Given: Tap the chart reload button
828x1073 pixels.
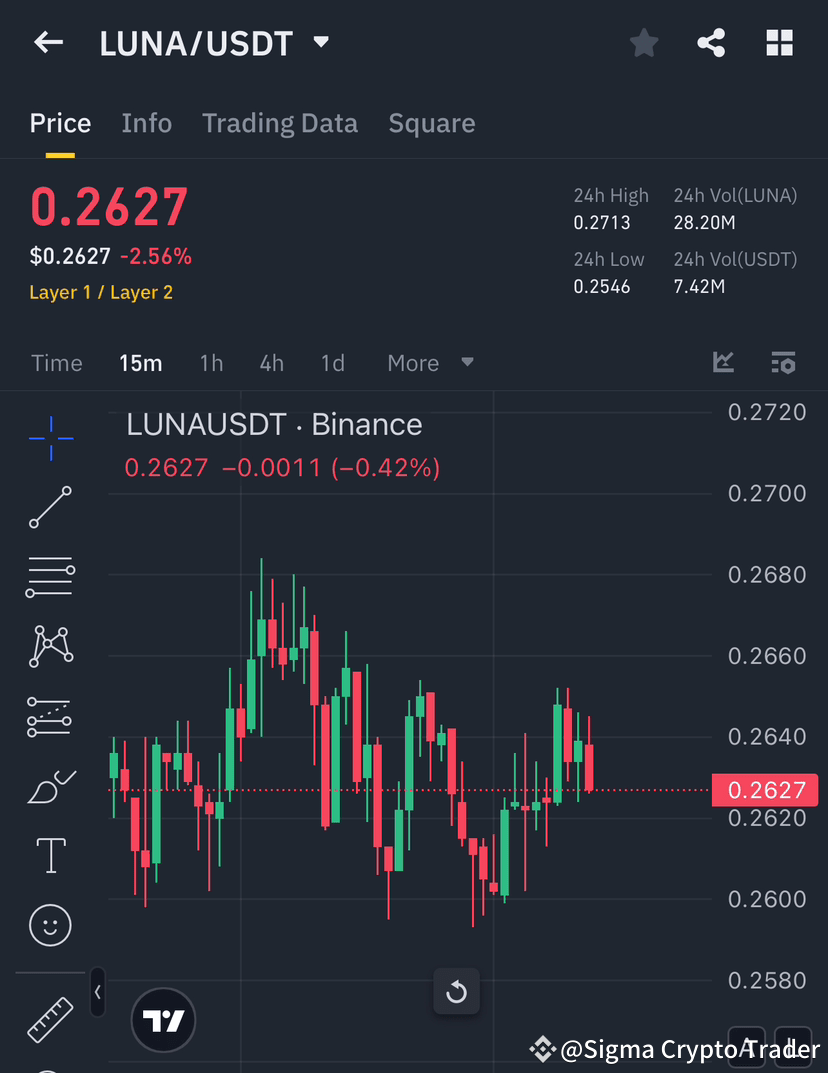Looking at the screenshot, I should tap(456, 991).
